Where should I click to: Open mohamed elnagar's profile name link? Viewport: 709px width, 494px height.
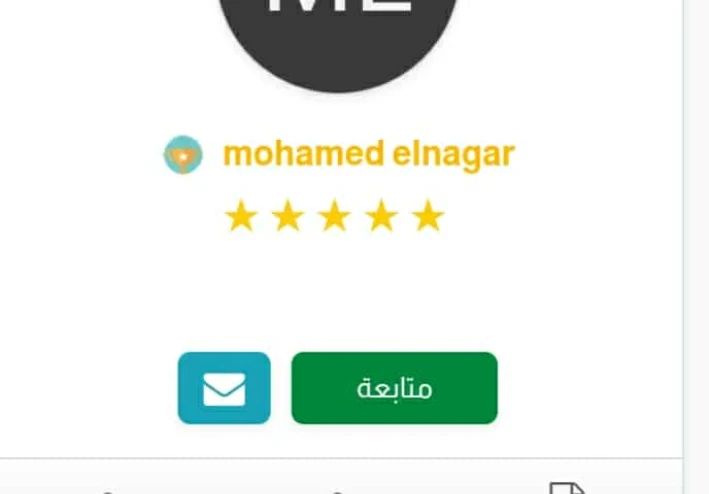[x=368, y=155]
